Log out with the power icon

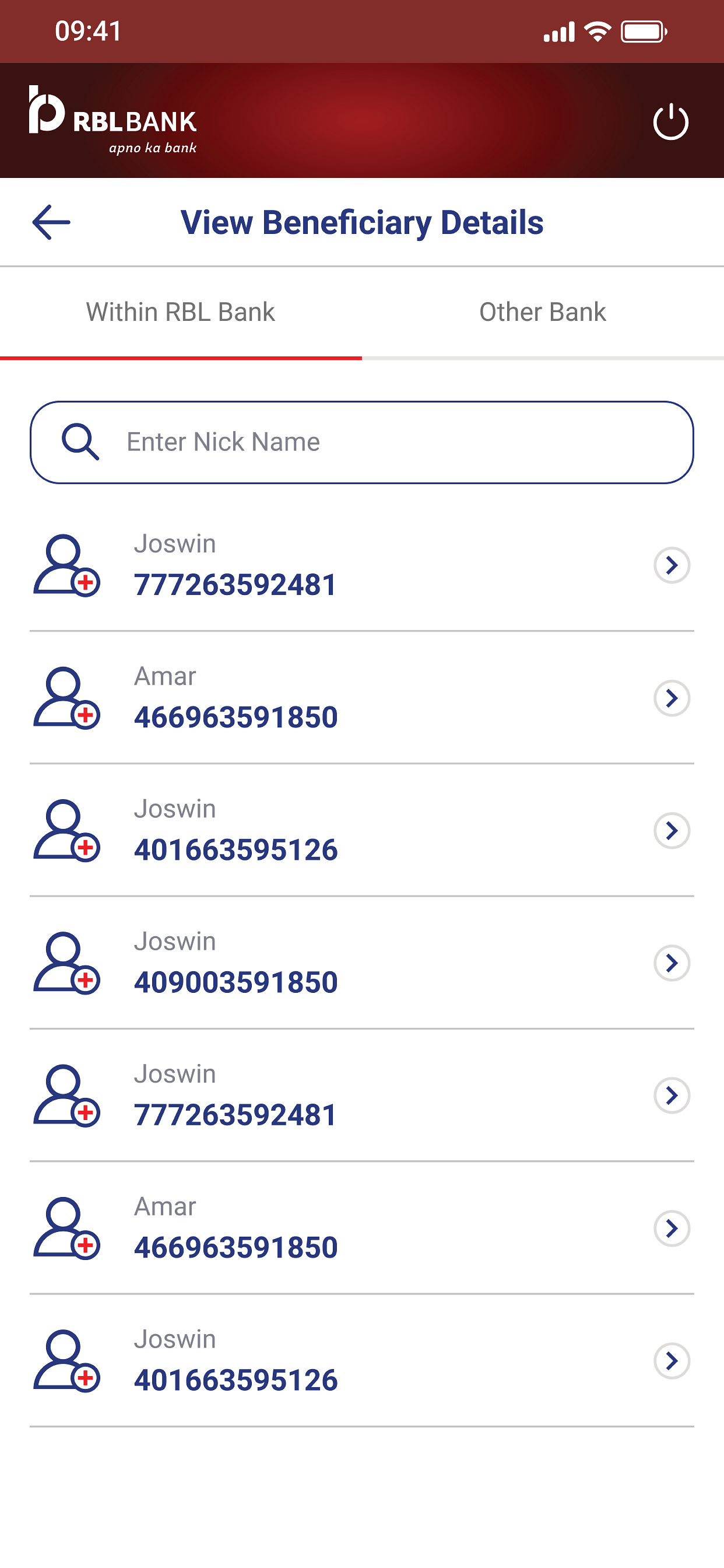click(x=670, y=122)
